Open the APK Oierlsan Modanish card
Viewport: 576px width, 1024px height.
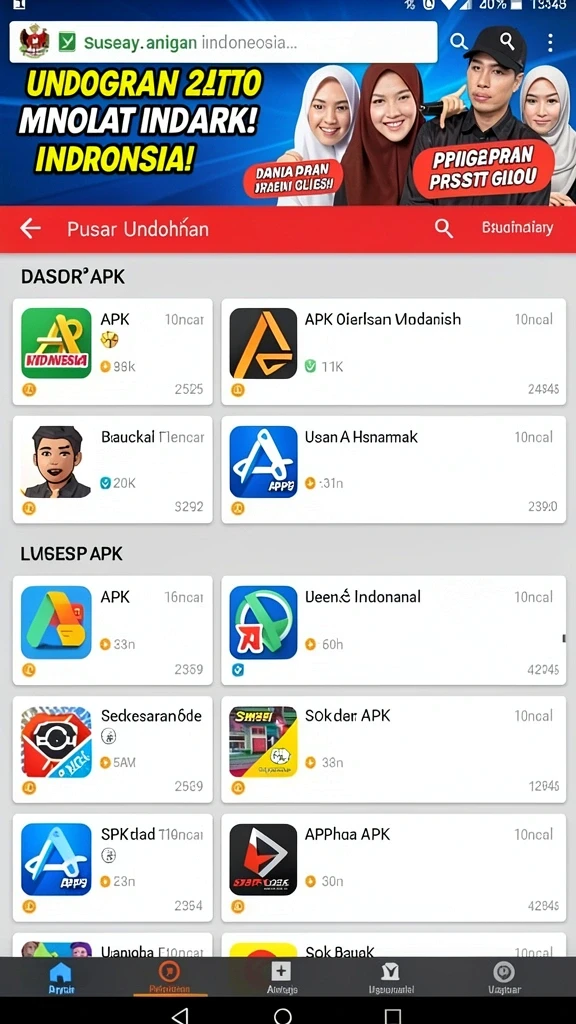393,352
